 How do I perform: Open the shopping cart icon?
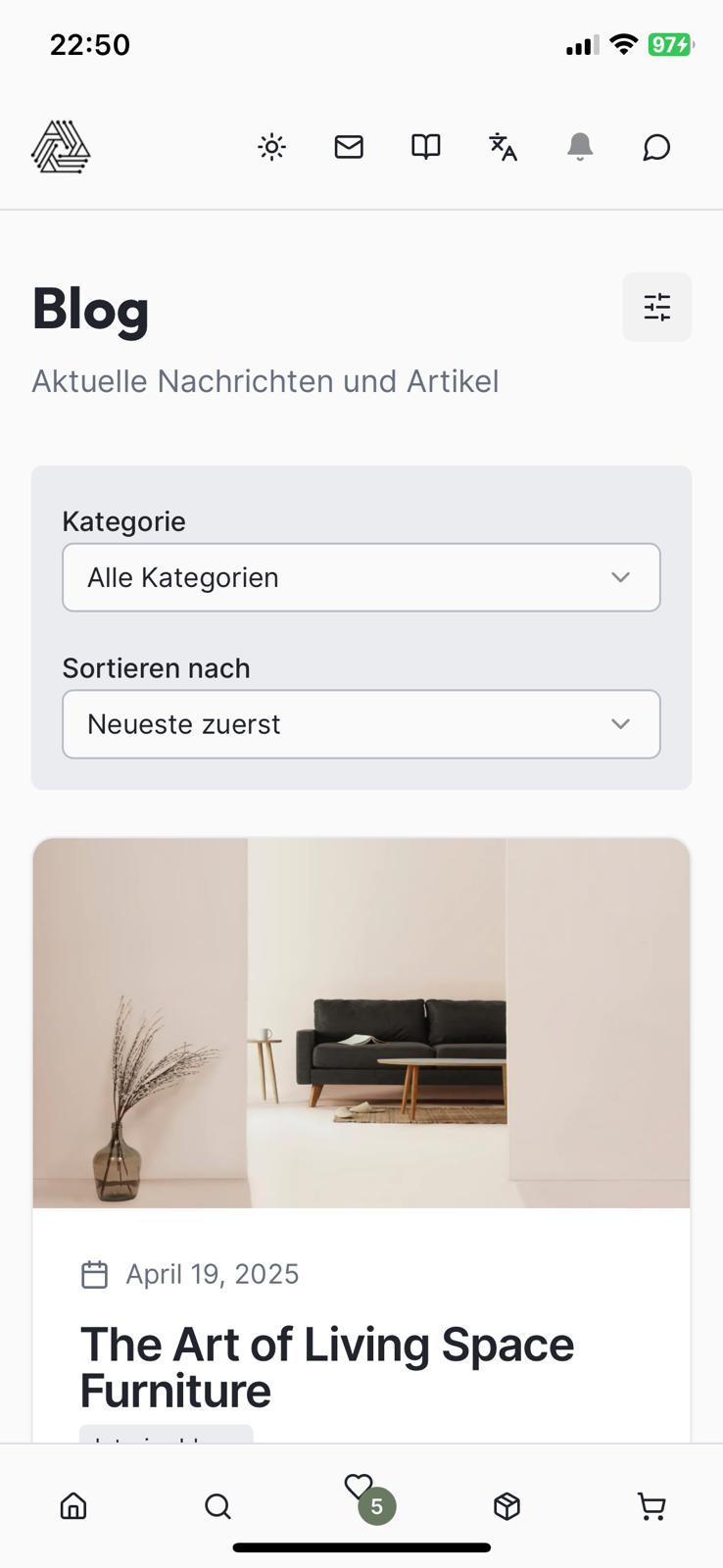click(651, 1506)
